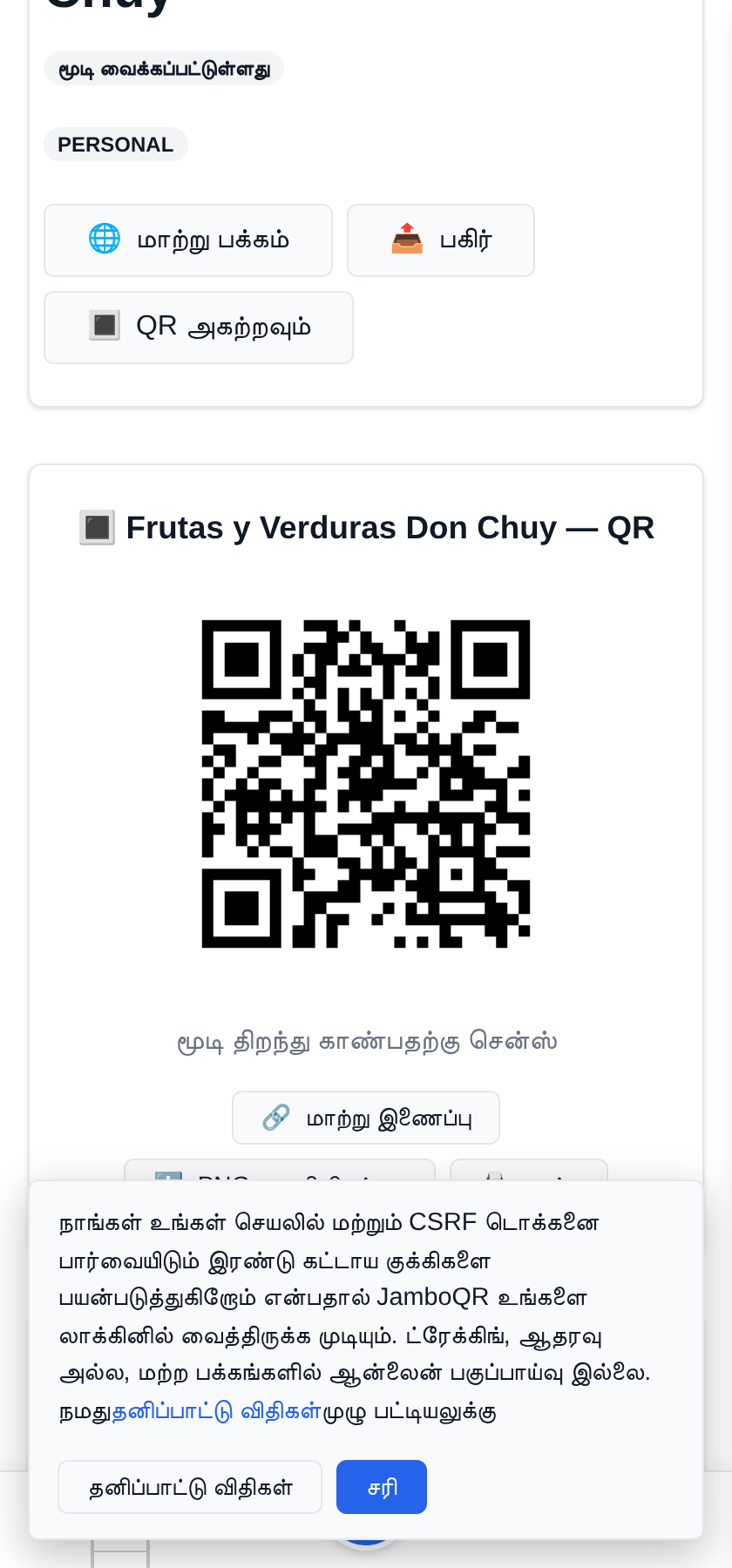This screenshot has height=1568, width=732.
Task: Open the மாற்று பக்கம் globe button
Action: tap(188, 240)
